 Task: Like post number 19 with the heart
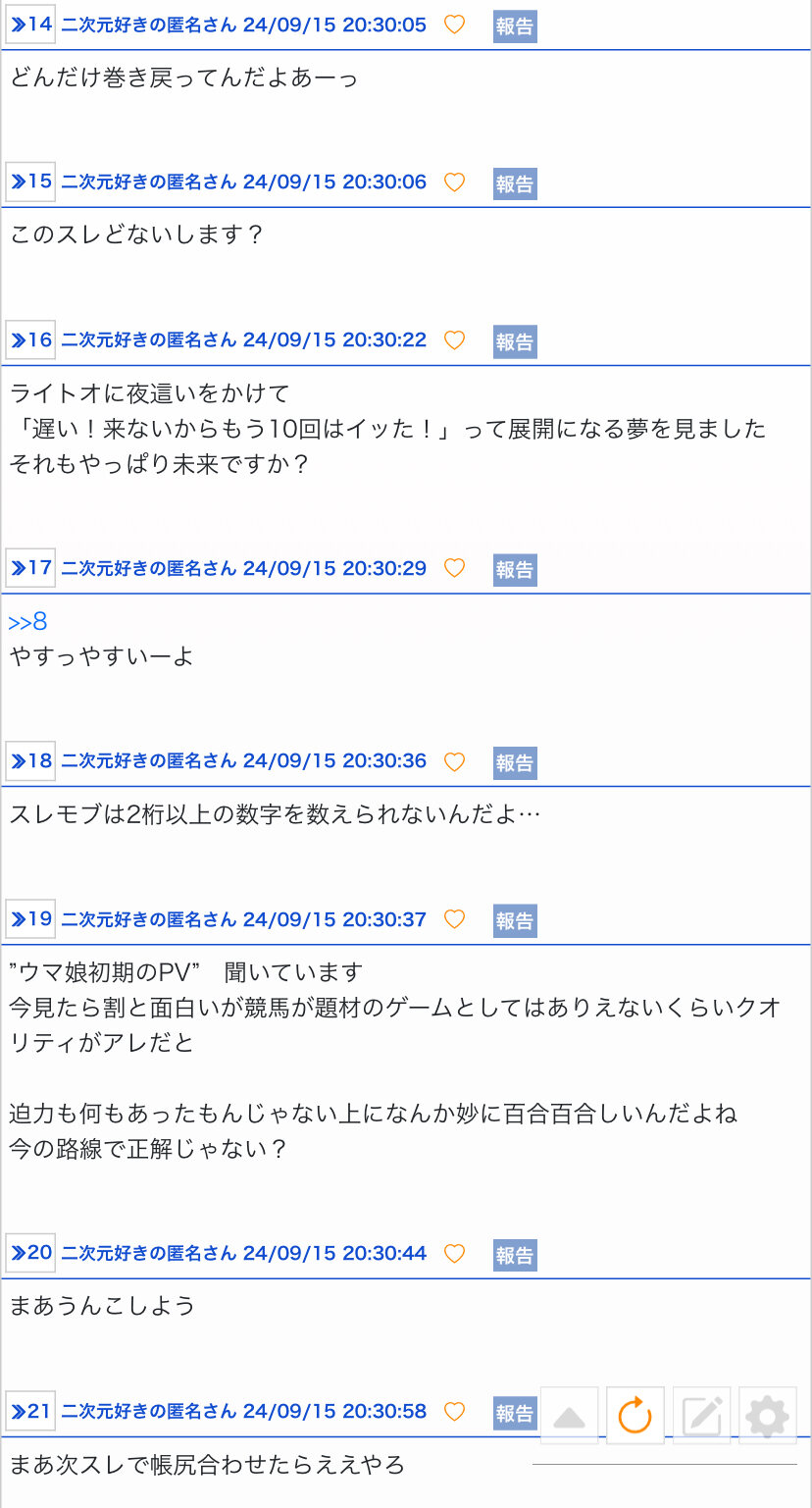tap(454, 918)
